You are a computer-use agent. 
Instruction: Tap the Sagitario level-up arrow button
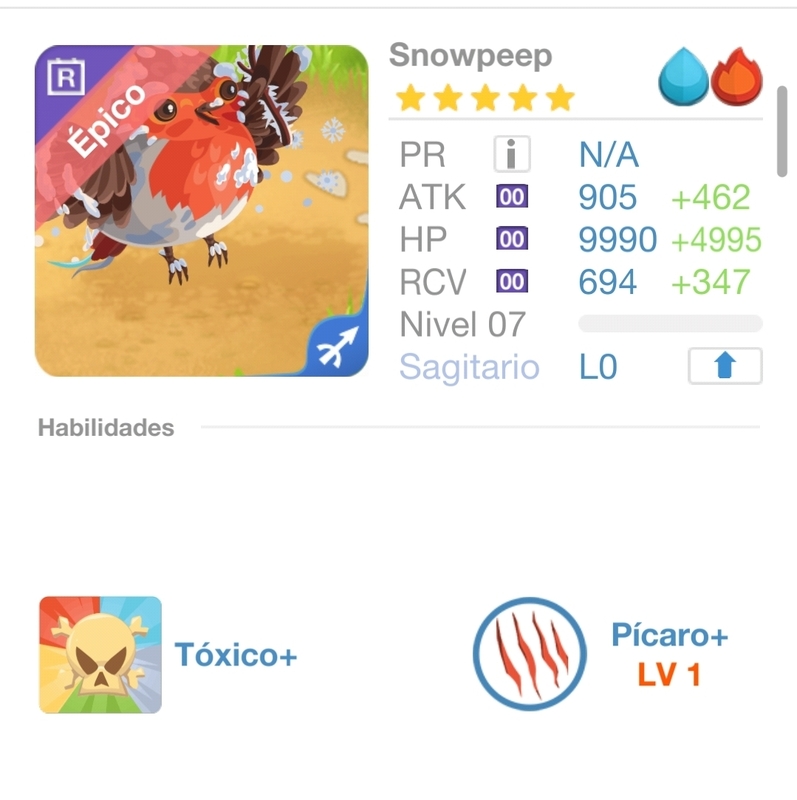725,366
